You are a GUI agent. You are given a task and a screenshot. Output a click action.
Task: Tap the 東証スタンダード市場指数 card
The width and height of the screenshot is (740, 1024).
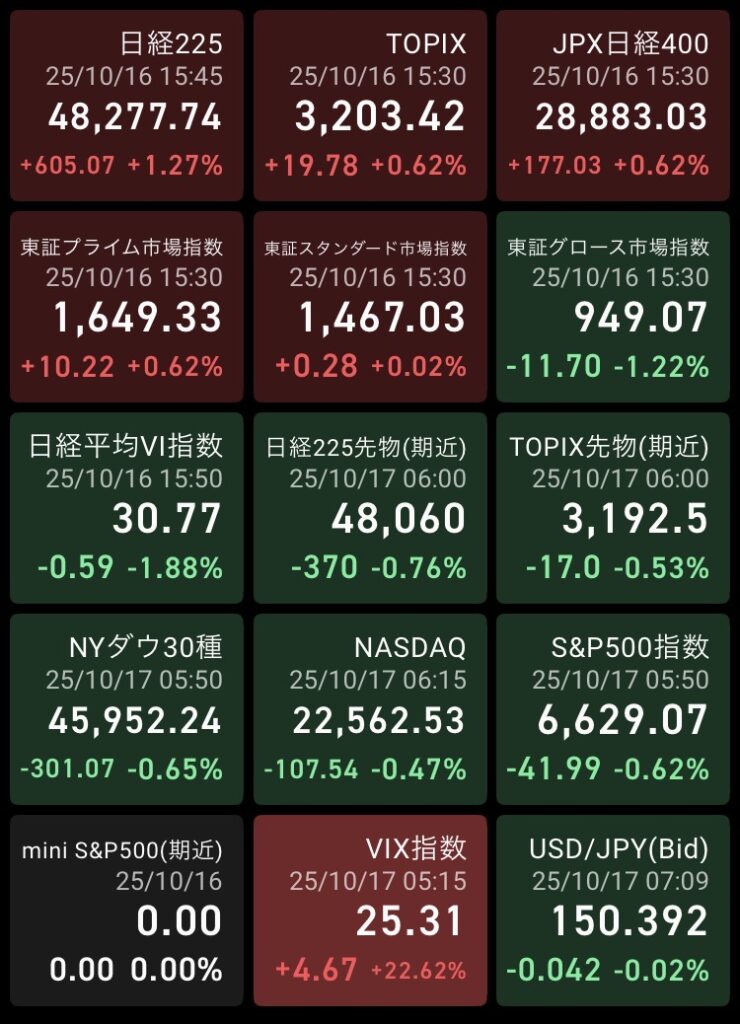point(370,307)
